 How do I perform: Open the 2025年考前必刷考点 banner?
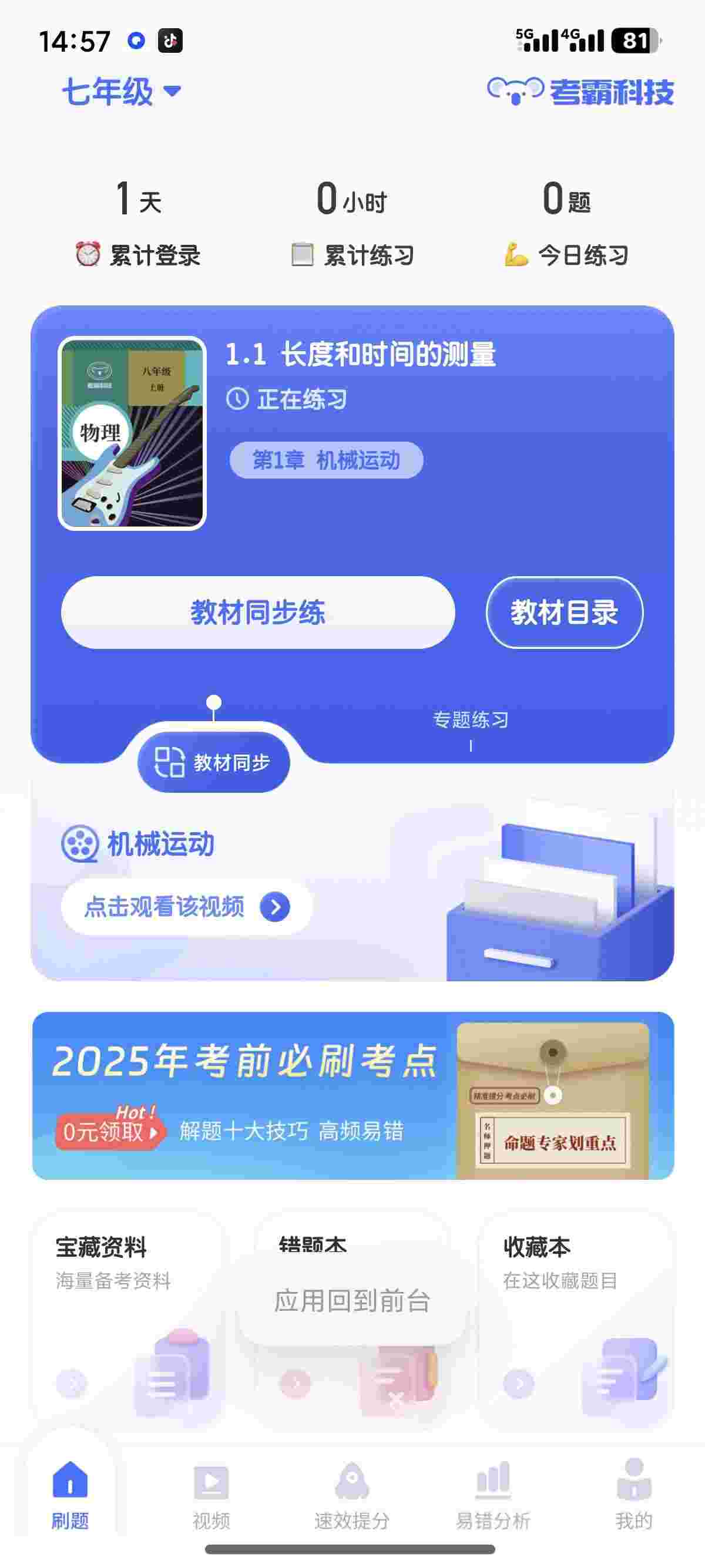(x=352, y=1095)
